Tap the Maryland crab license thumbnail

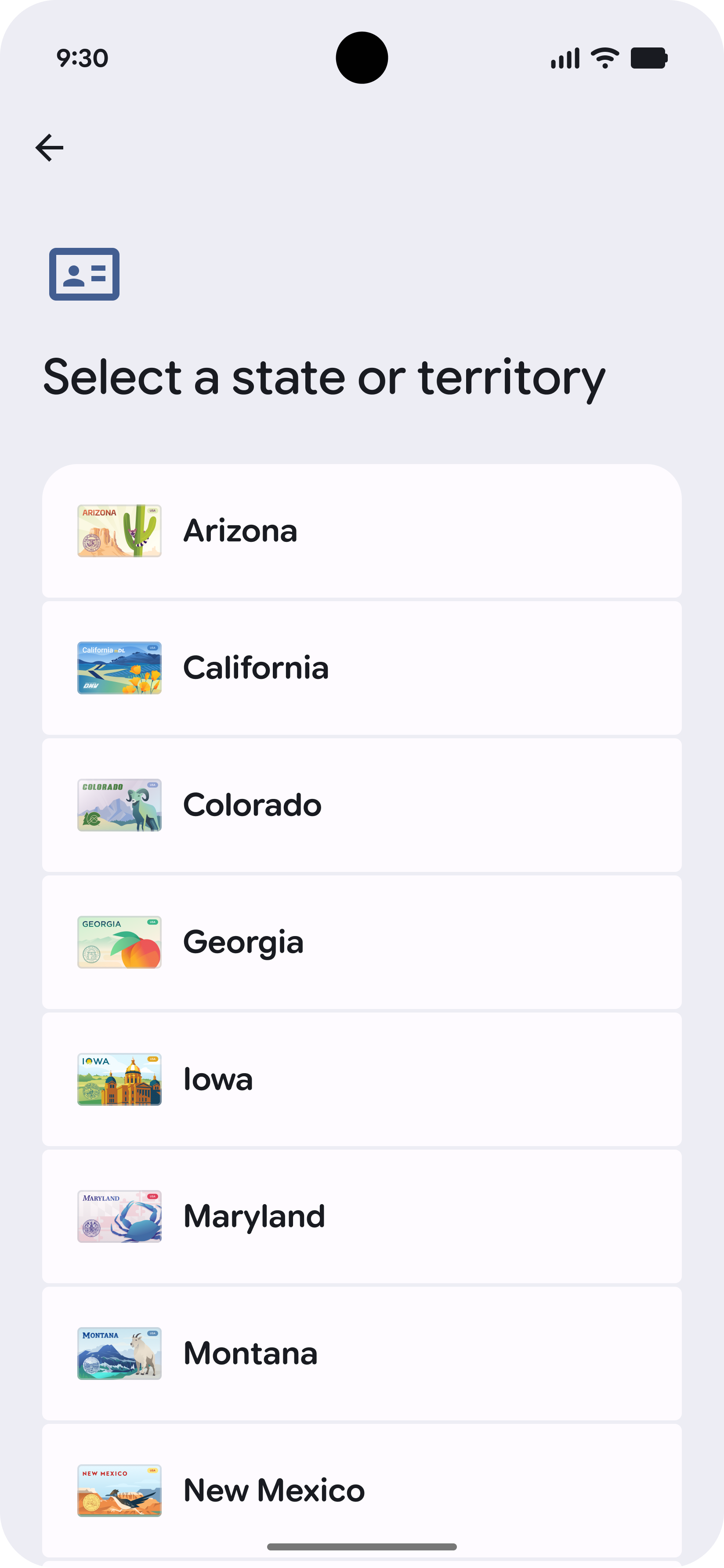[x=119, y=1217]
